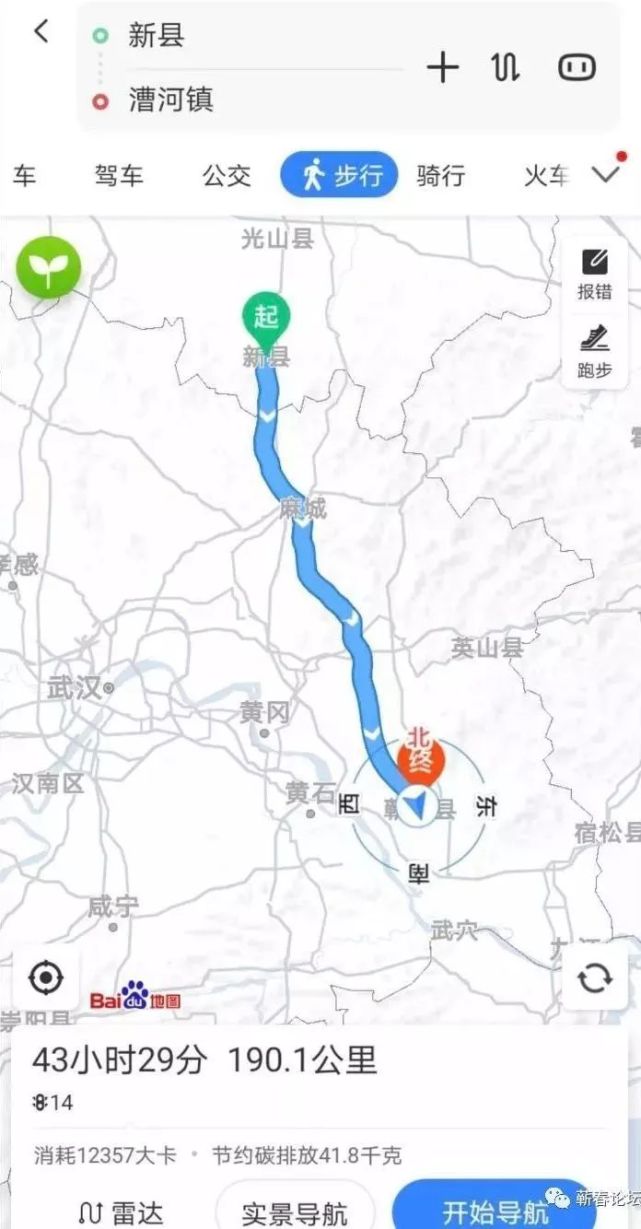Expand more travel modes chevron
Screen dimensions: 641x1229
(x=606, y=174)
